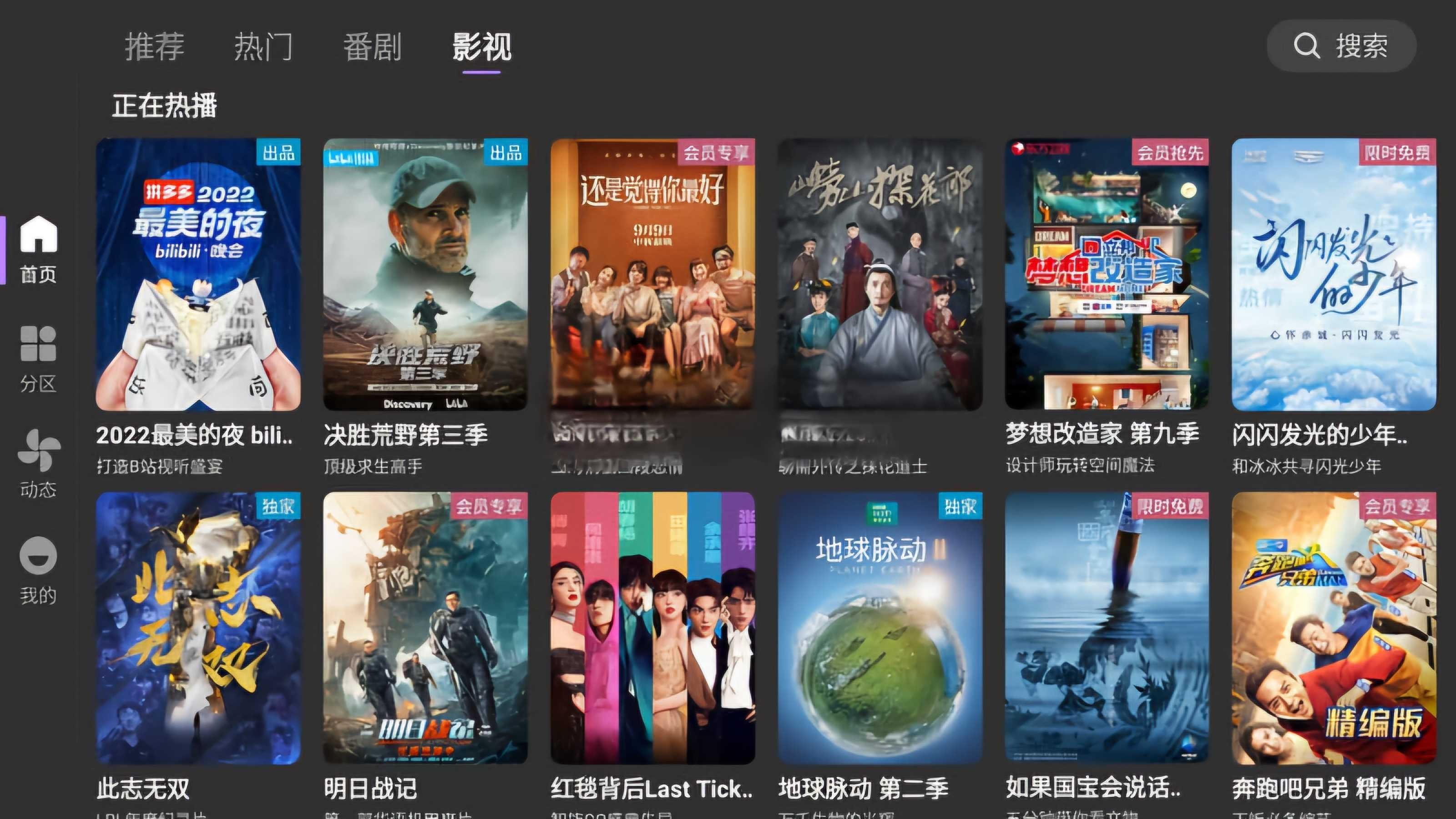Open 2022最美的夜 bilibili晚会 card
1456x819 pixels.
(198, 274)
